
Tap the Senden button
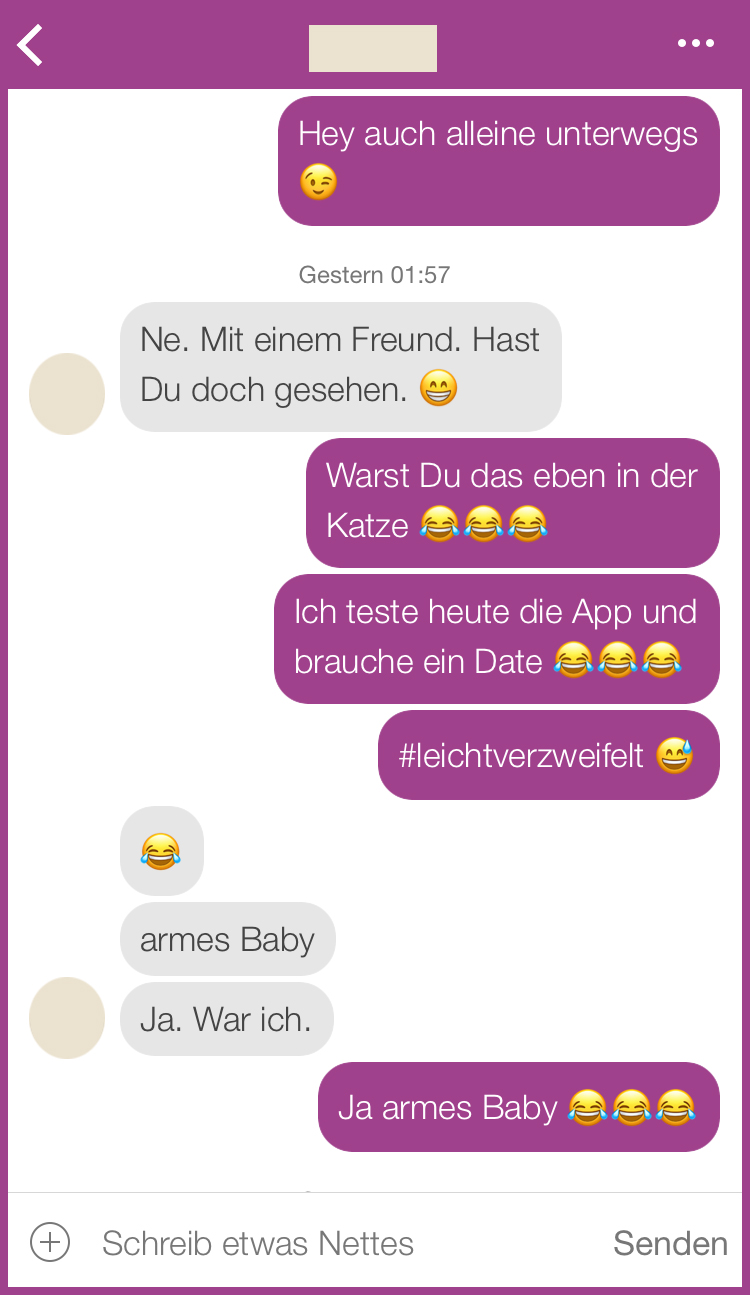(x=670, y=1243)
